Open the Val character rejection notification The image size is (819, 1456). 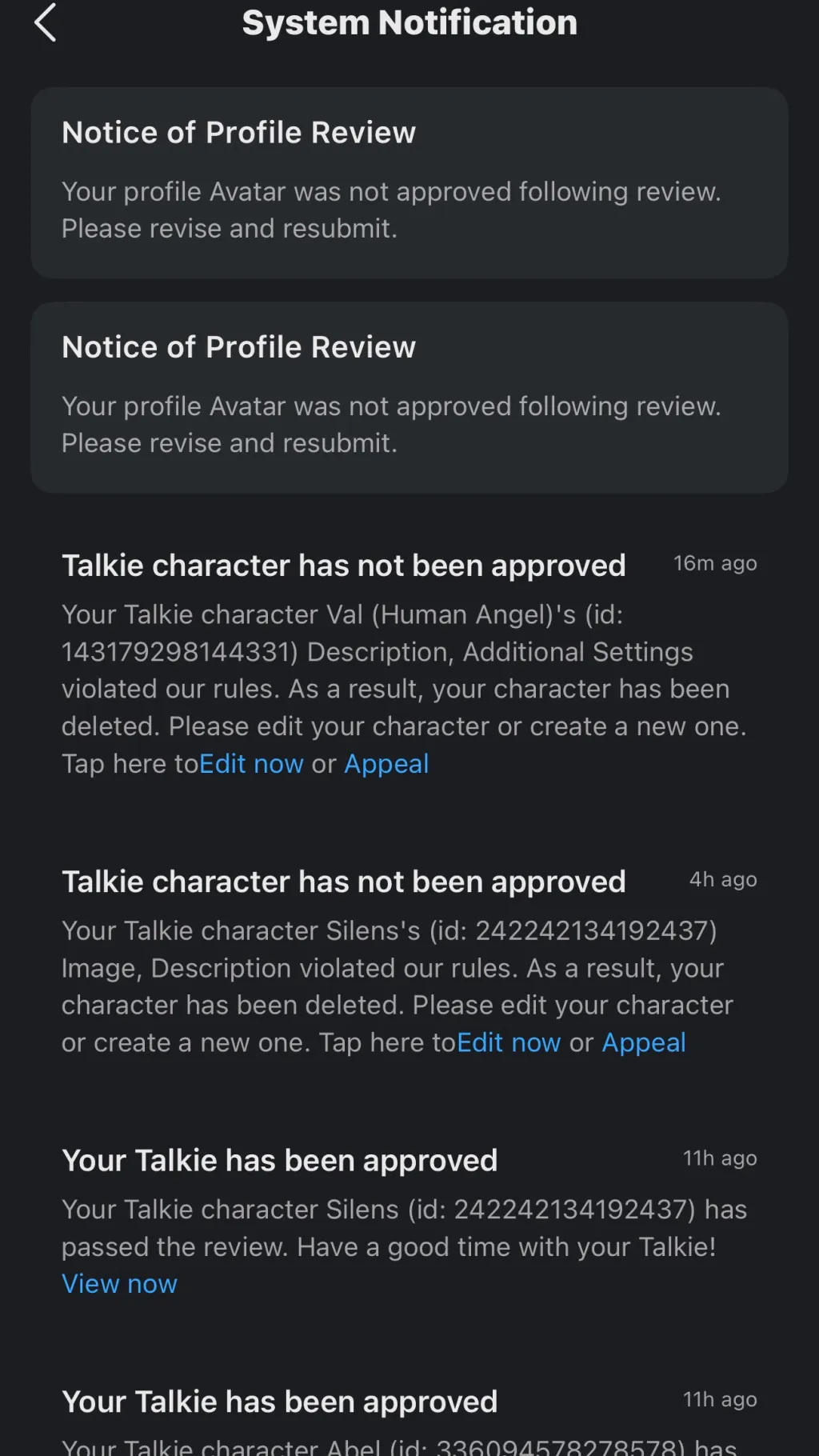coord(344,566)
